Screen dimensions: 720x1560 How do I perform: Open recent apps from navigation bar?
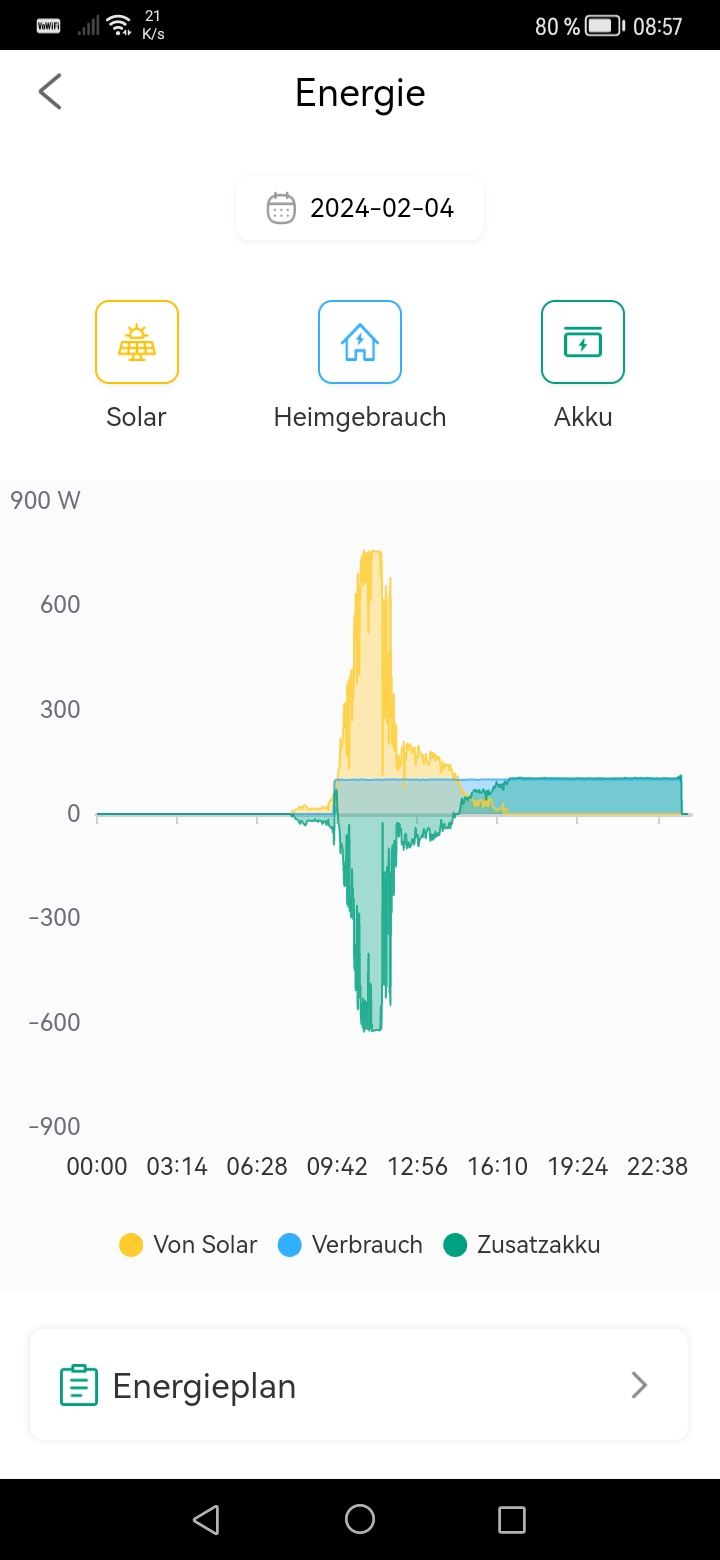tap(512, 1520)
